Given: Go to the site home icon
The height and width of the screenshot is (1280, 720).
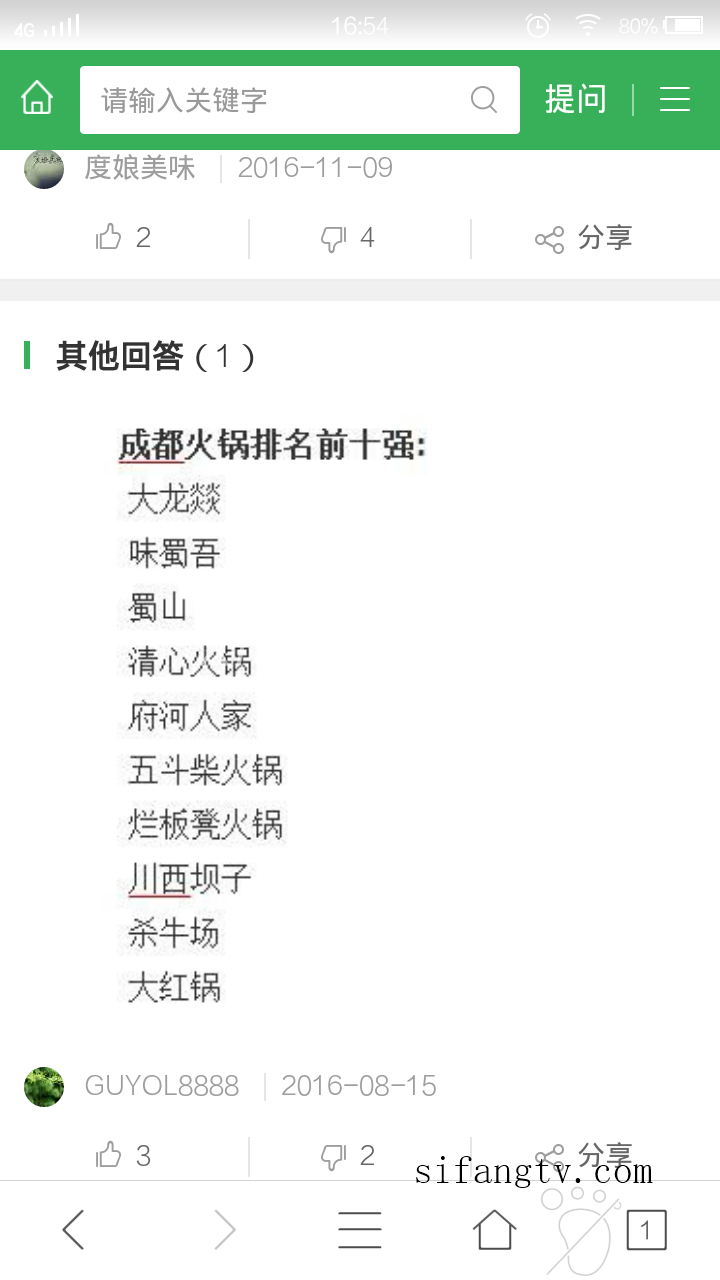Looking at the screenshot, I should (x=37, y=99).
